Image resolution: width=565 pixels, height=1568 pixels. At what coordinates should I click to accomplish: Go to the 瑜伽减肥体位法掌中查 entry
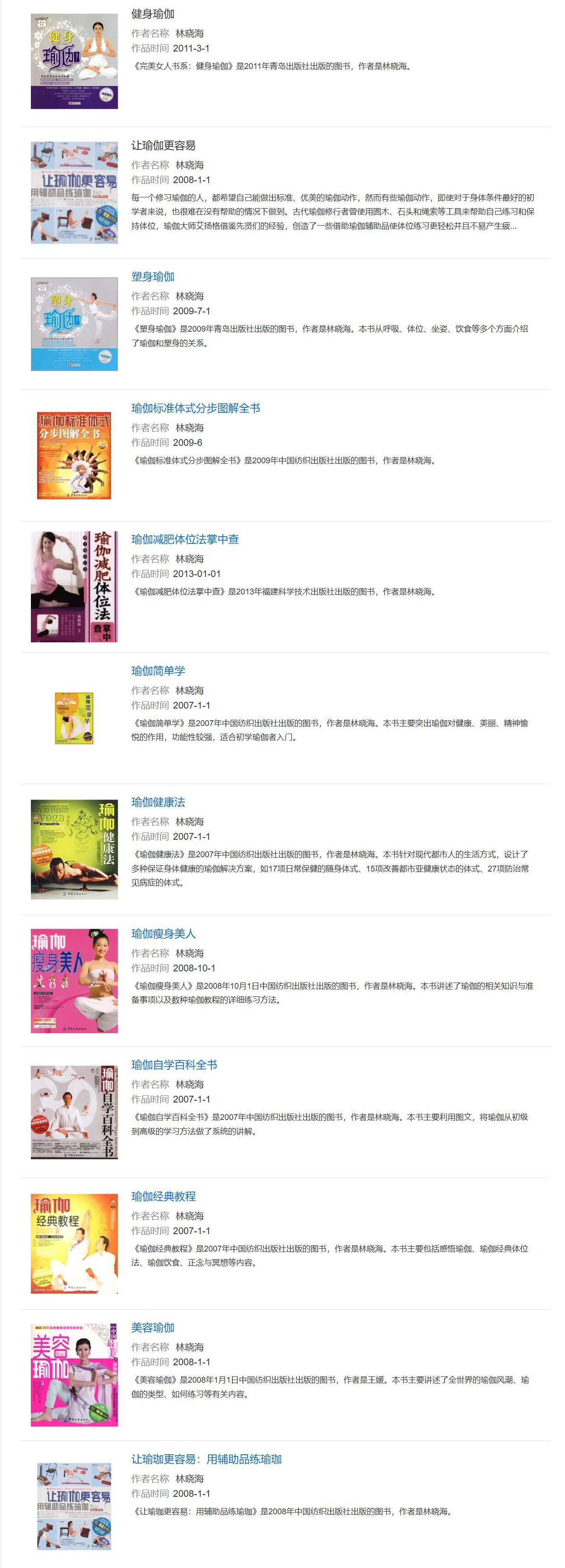click(185, 539)
